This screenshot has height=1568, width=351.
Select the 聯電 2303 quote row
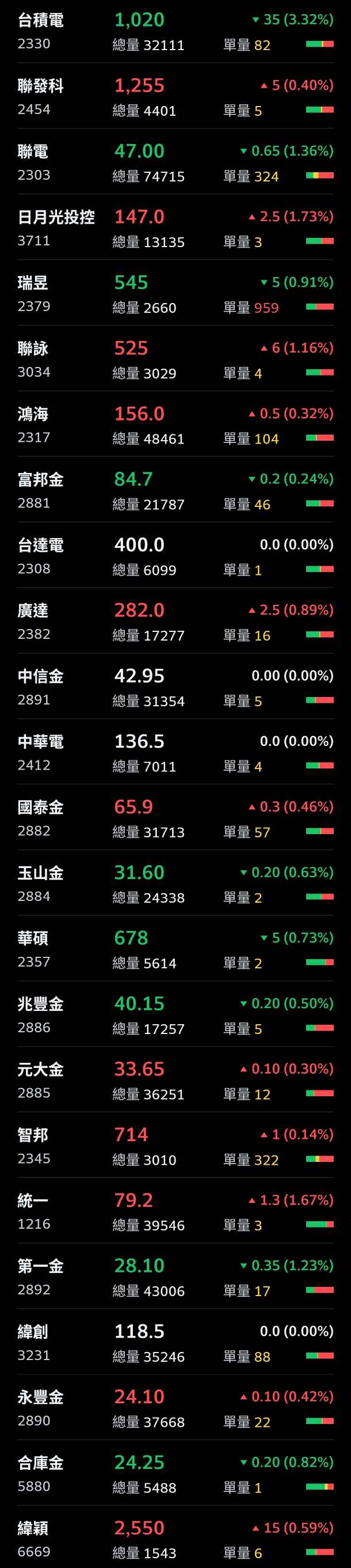[175, 163]
